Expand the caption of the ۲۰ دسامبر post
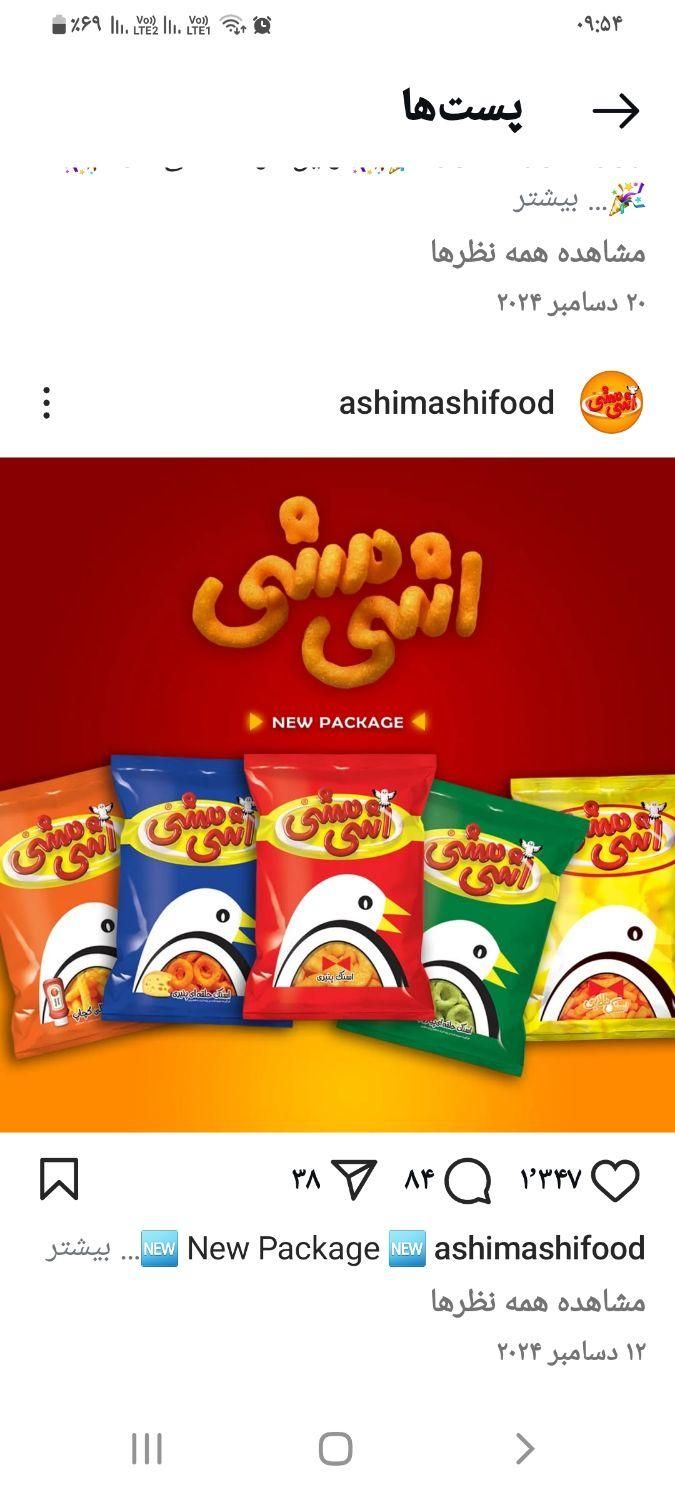The image size is (675, 1500). click(546, 200)
